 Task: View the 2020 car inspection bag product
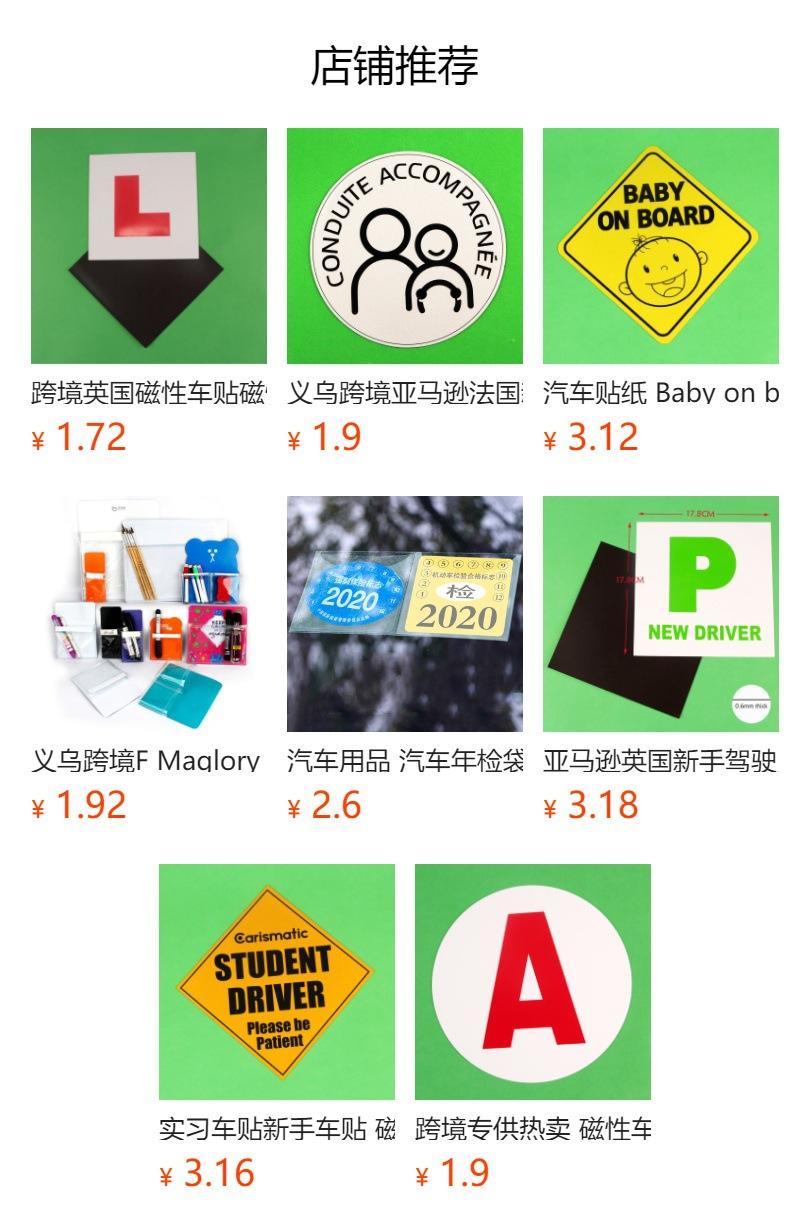[405, 614]
